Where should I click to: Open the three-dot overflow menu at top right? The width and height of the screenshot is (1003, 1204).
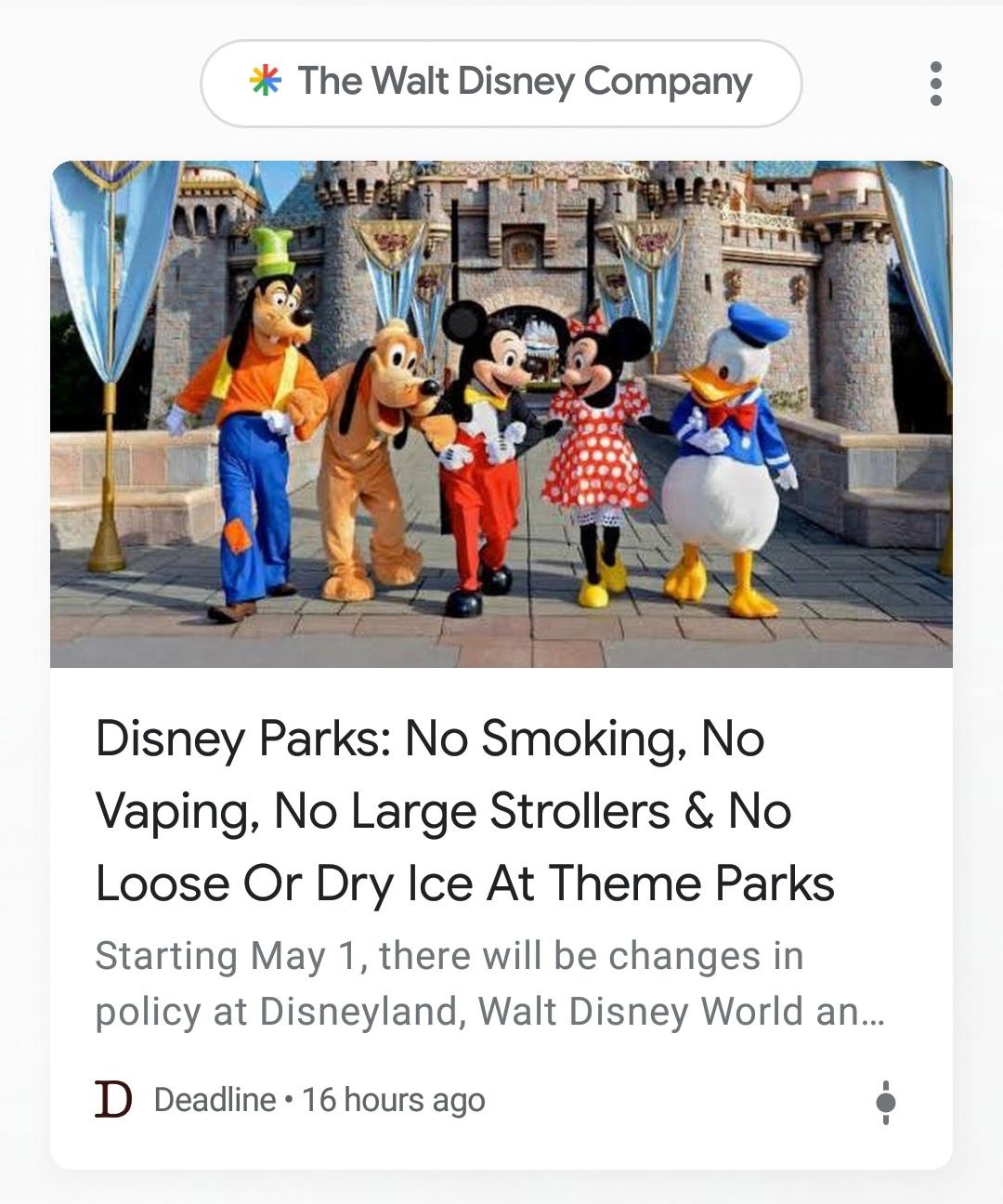[x=936, y=82]
